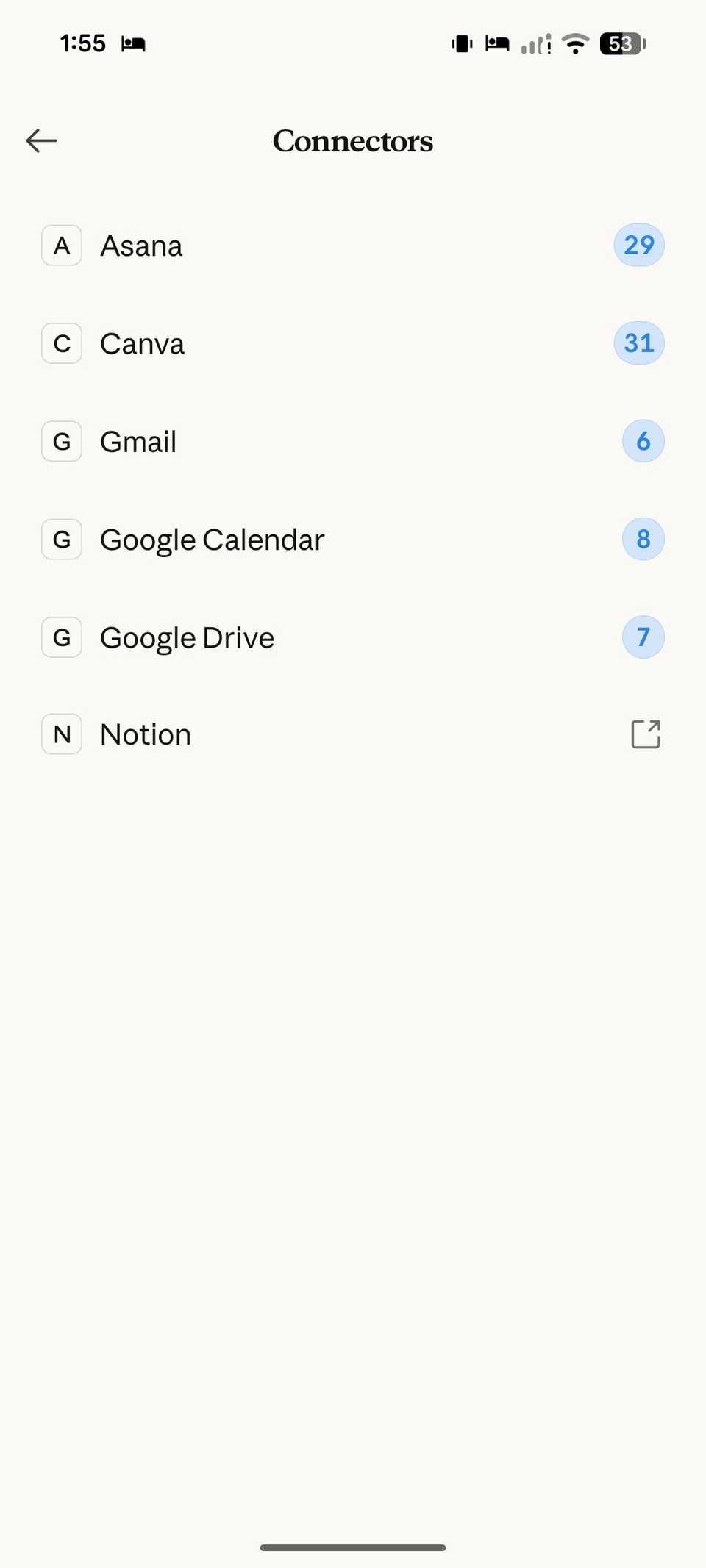Click the Asana count badge showing 29

[638, 245]
